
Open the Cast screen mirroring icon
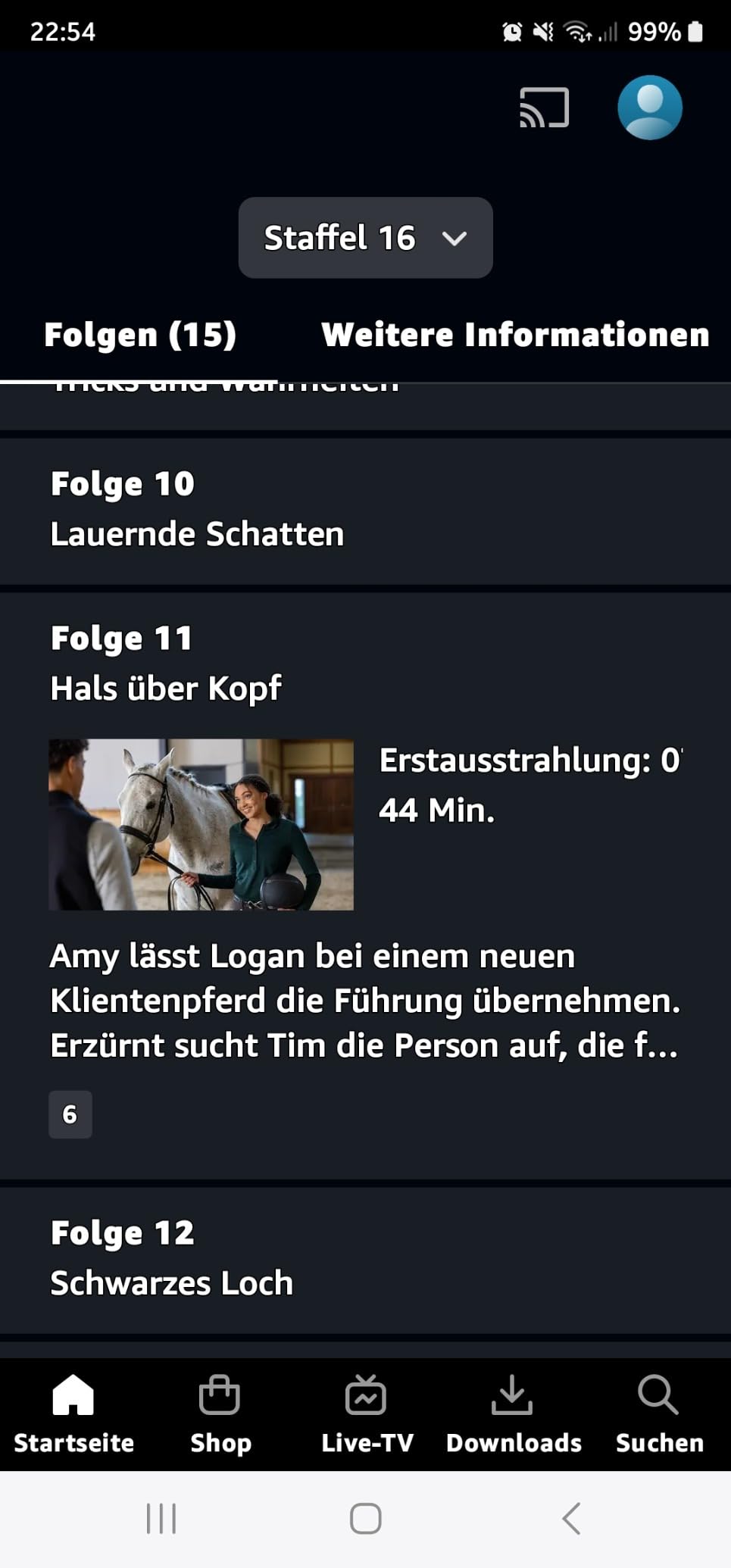pyautogui.click(x=544, y=108)
